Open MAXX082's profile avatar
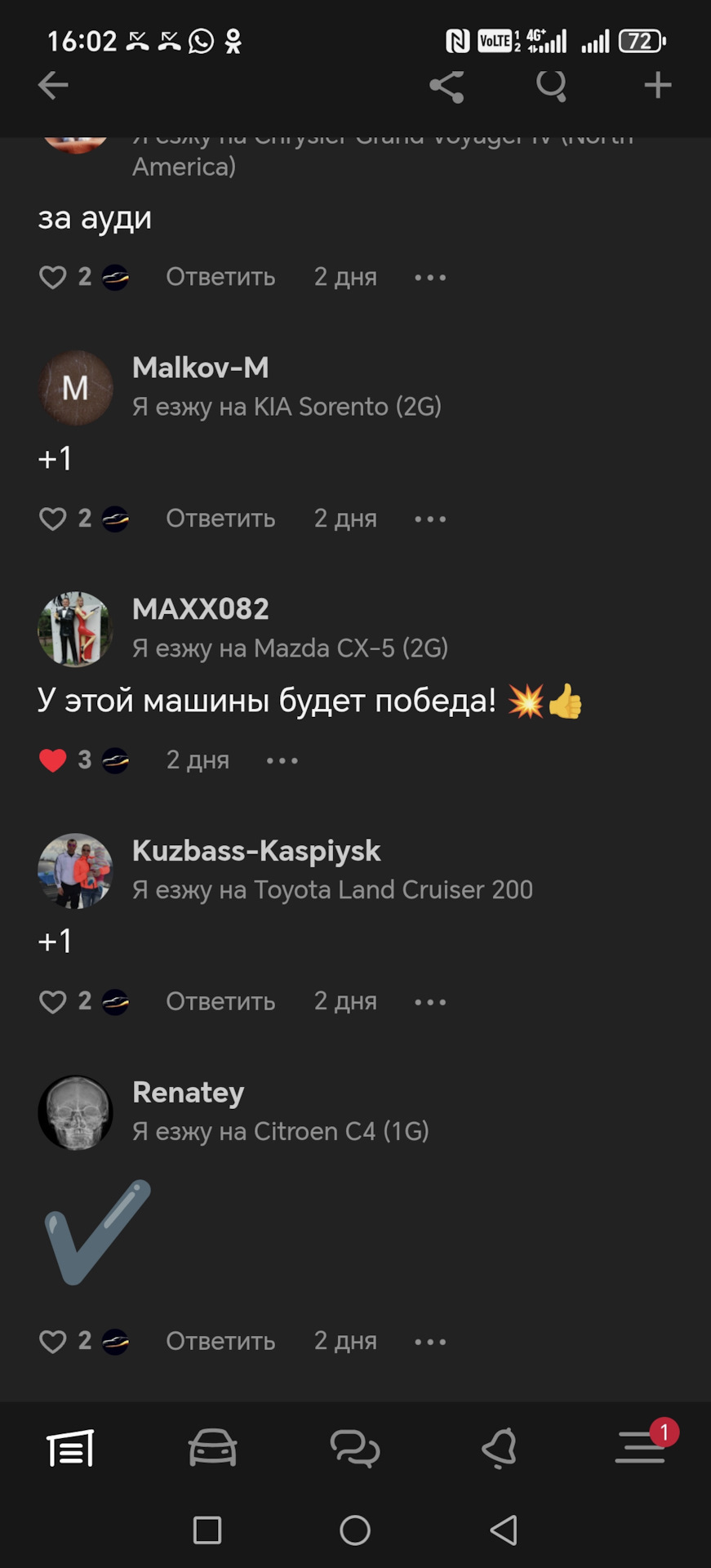 [75, 629]
